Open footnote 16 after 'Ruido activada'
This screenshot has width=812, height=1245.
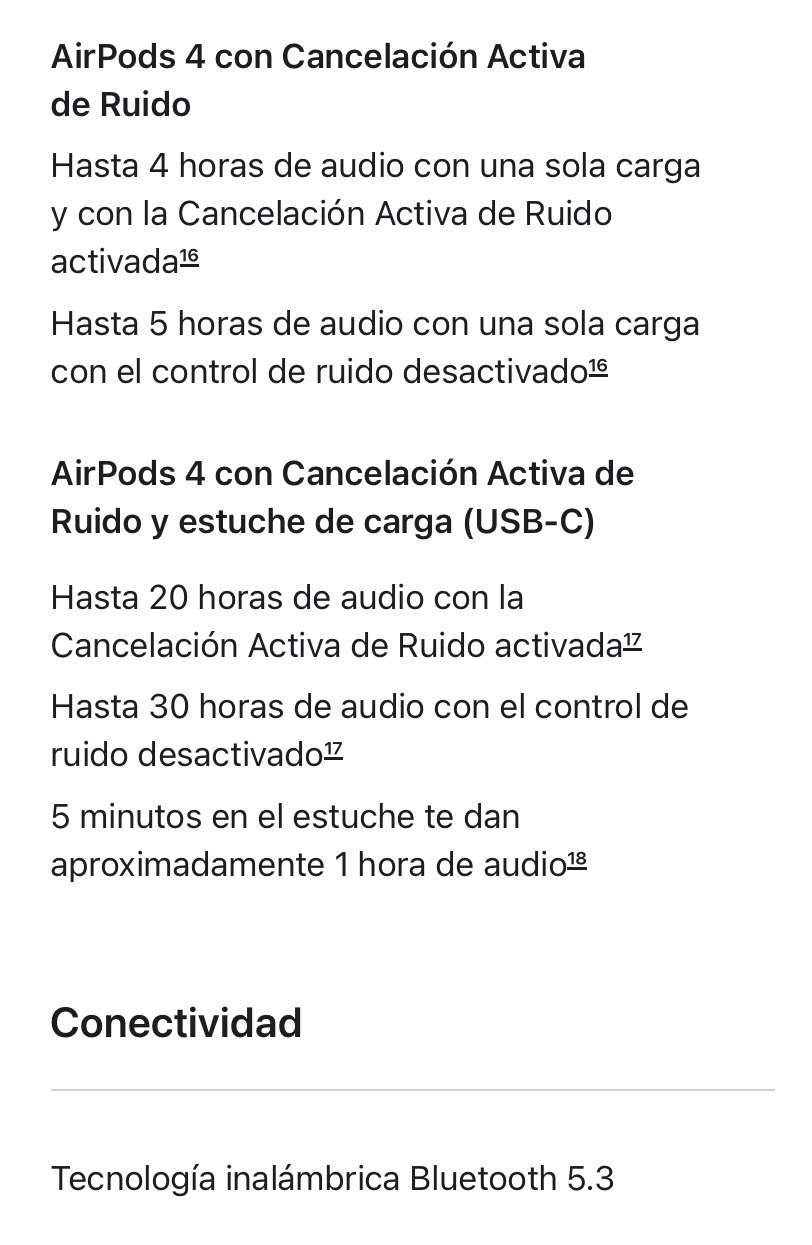(x=189, y=258)
